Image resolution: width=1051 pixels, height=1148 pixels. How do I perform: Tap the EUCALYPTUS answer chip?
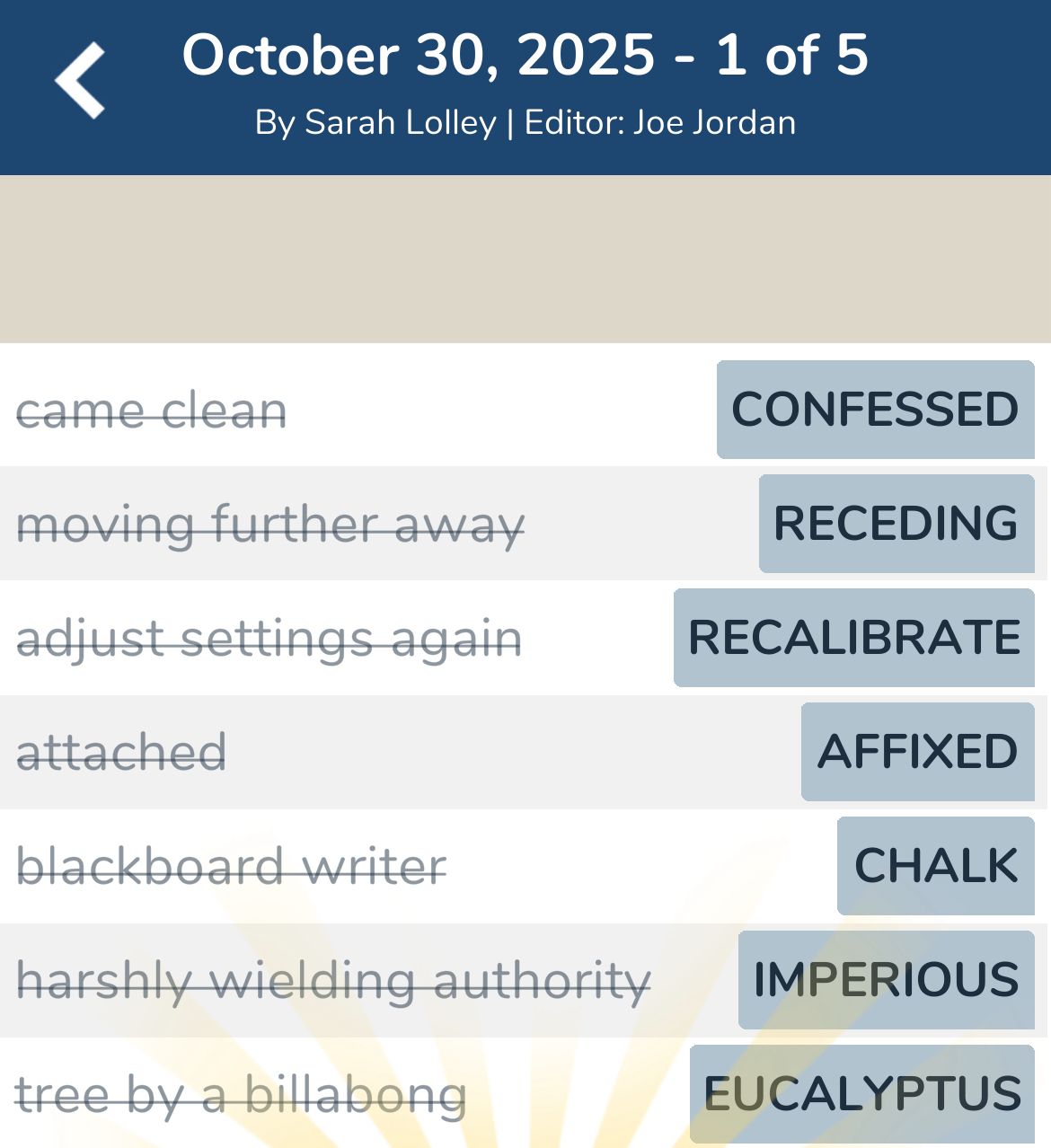pyautogui.click(x=861, y=1094)
